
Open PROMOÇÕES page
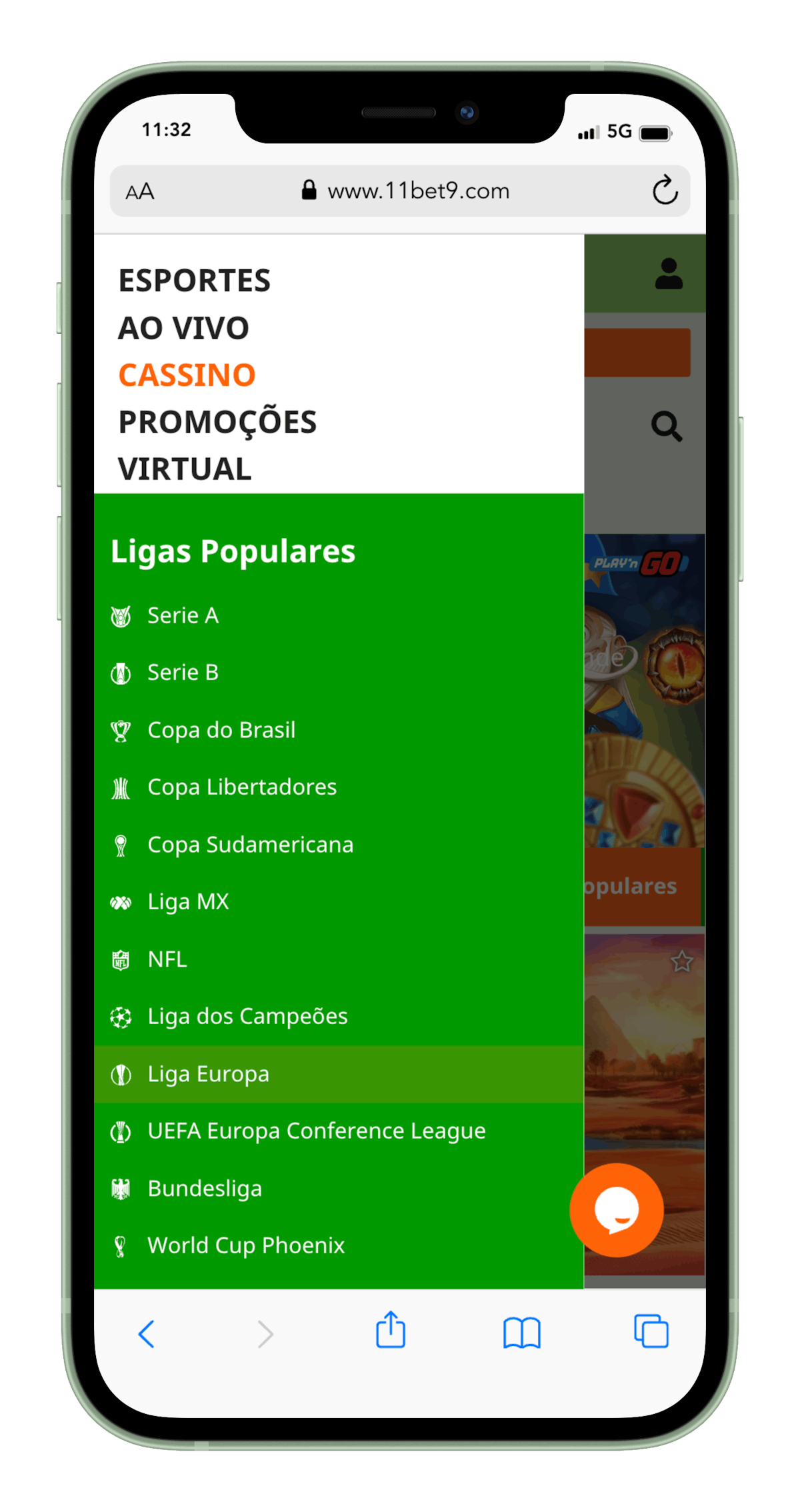click(x=217, y=422)
